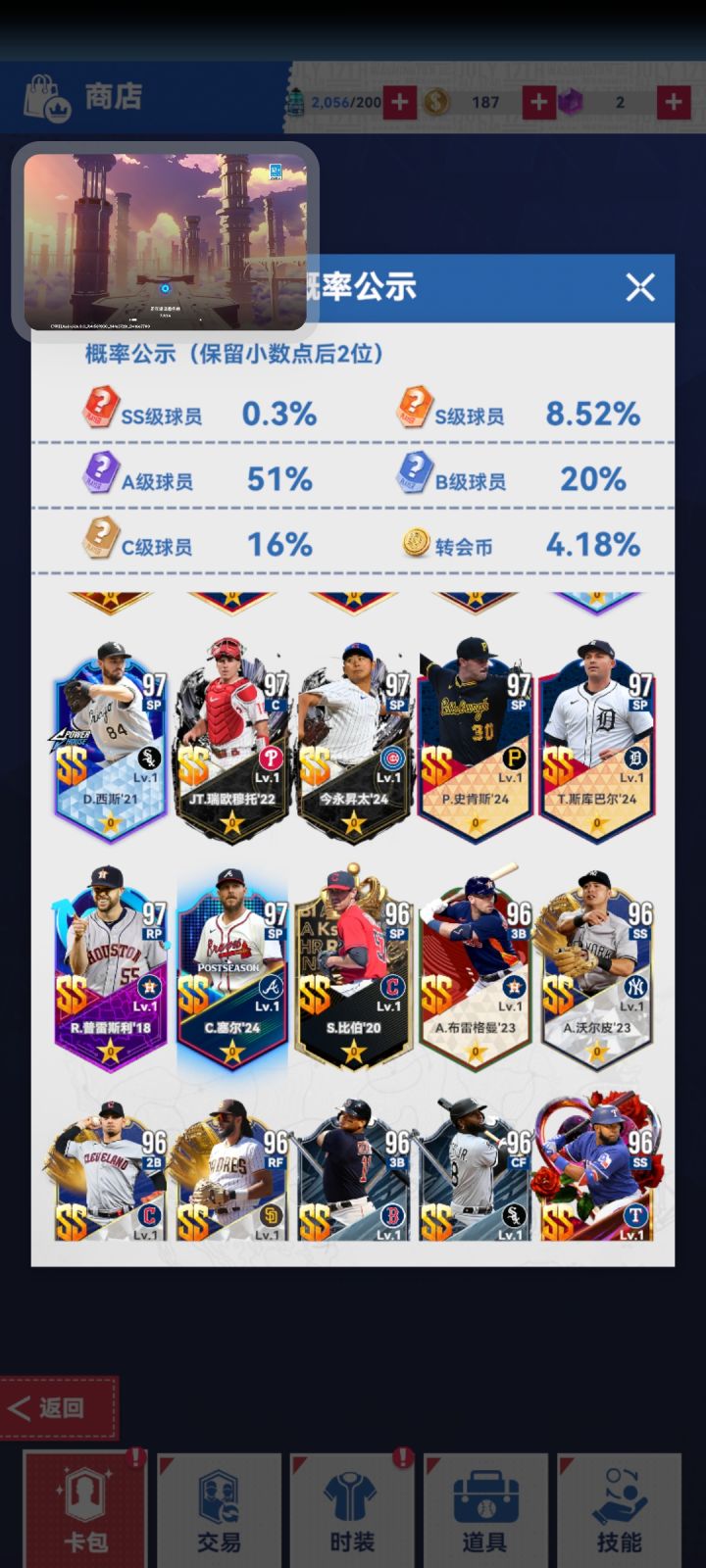Close the 概率公示 probability popup
Screen dimensions: 706x1568
pos(639,287)
